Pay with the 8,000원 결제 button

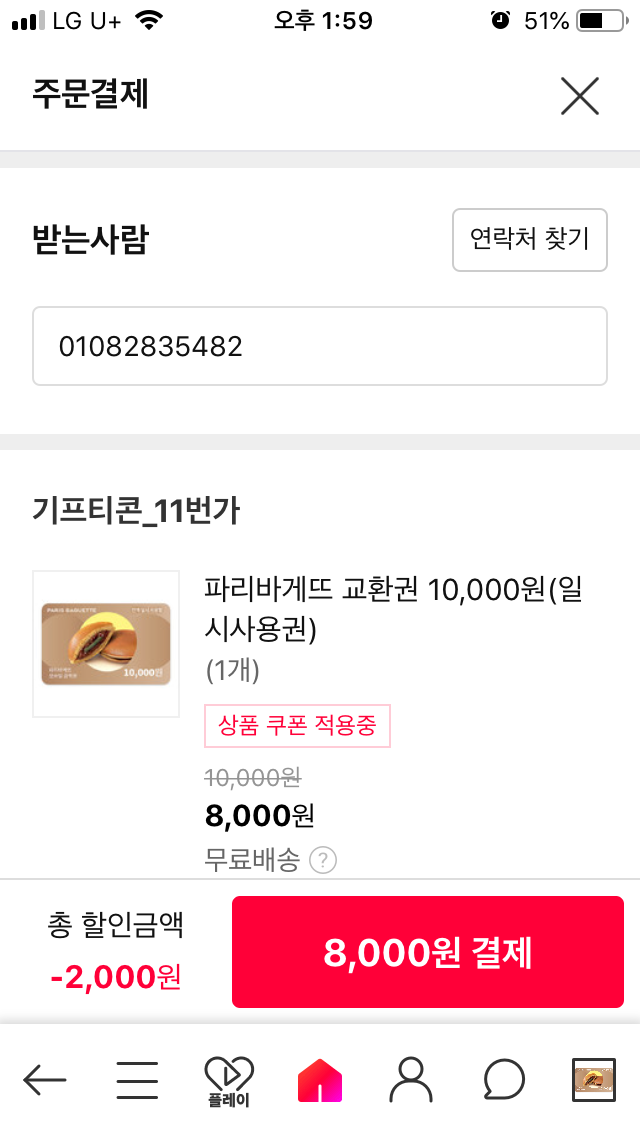coord(428,952)
